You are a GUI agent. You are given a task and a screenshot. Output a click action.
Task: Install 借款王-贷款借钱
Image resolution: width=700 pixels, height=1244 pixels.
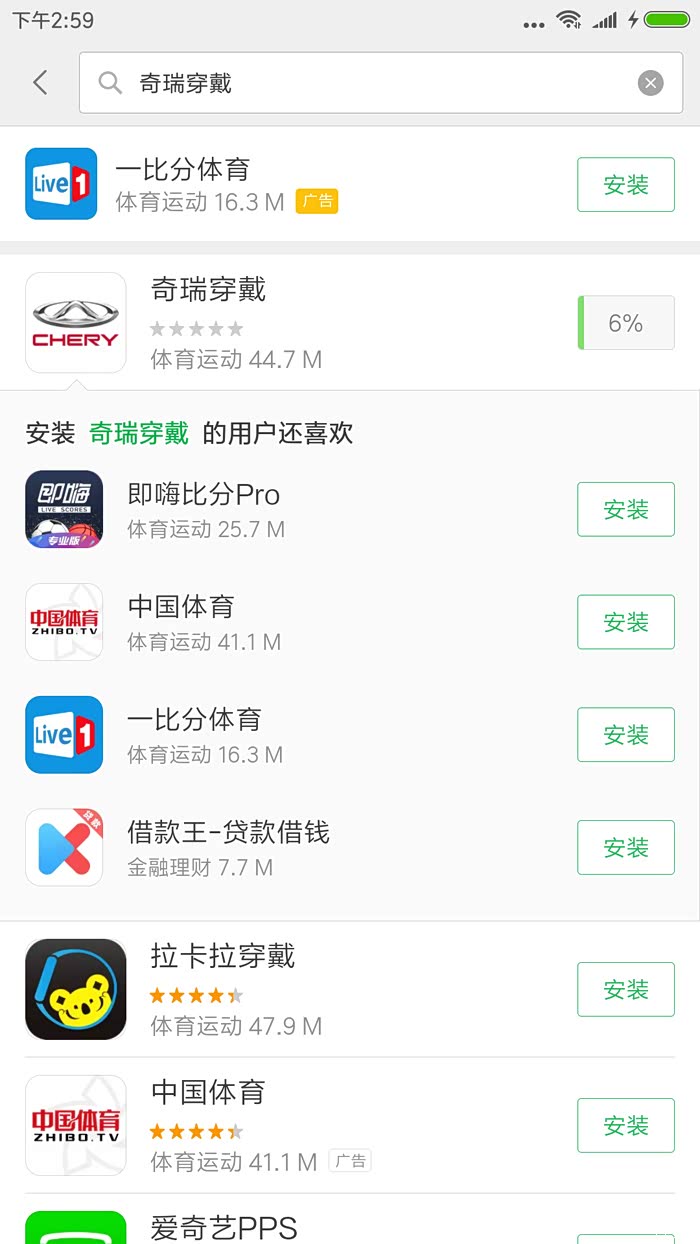tap(625, 848)
